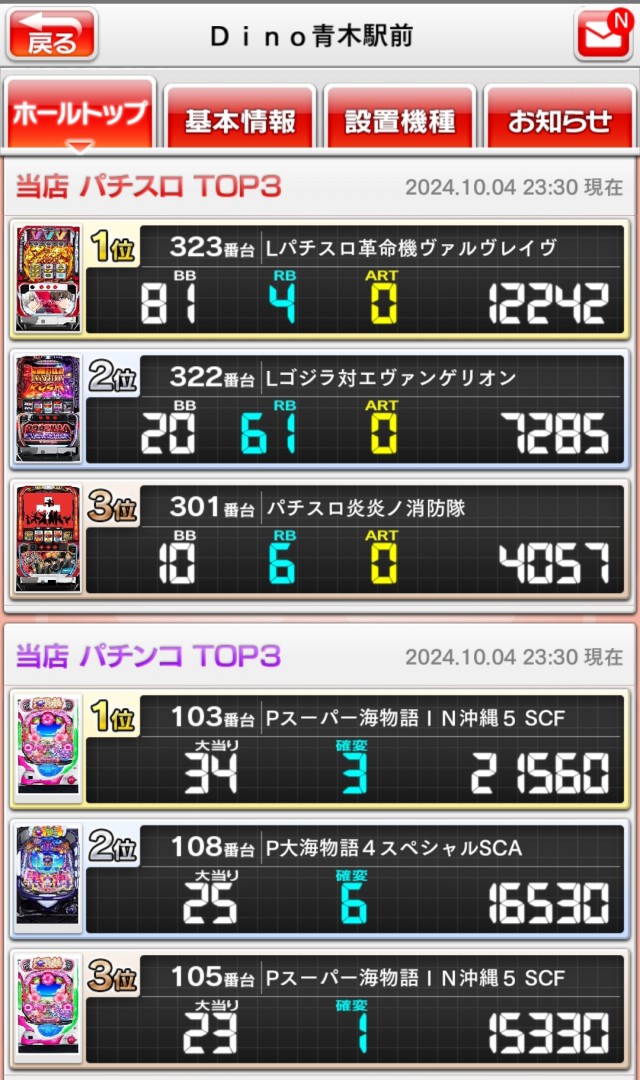
Task: Open machine 105 Pスーパー海物語 IN沖縄5
Action: coord(320,1009)
